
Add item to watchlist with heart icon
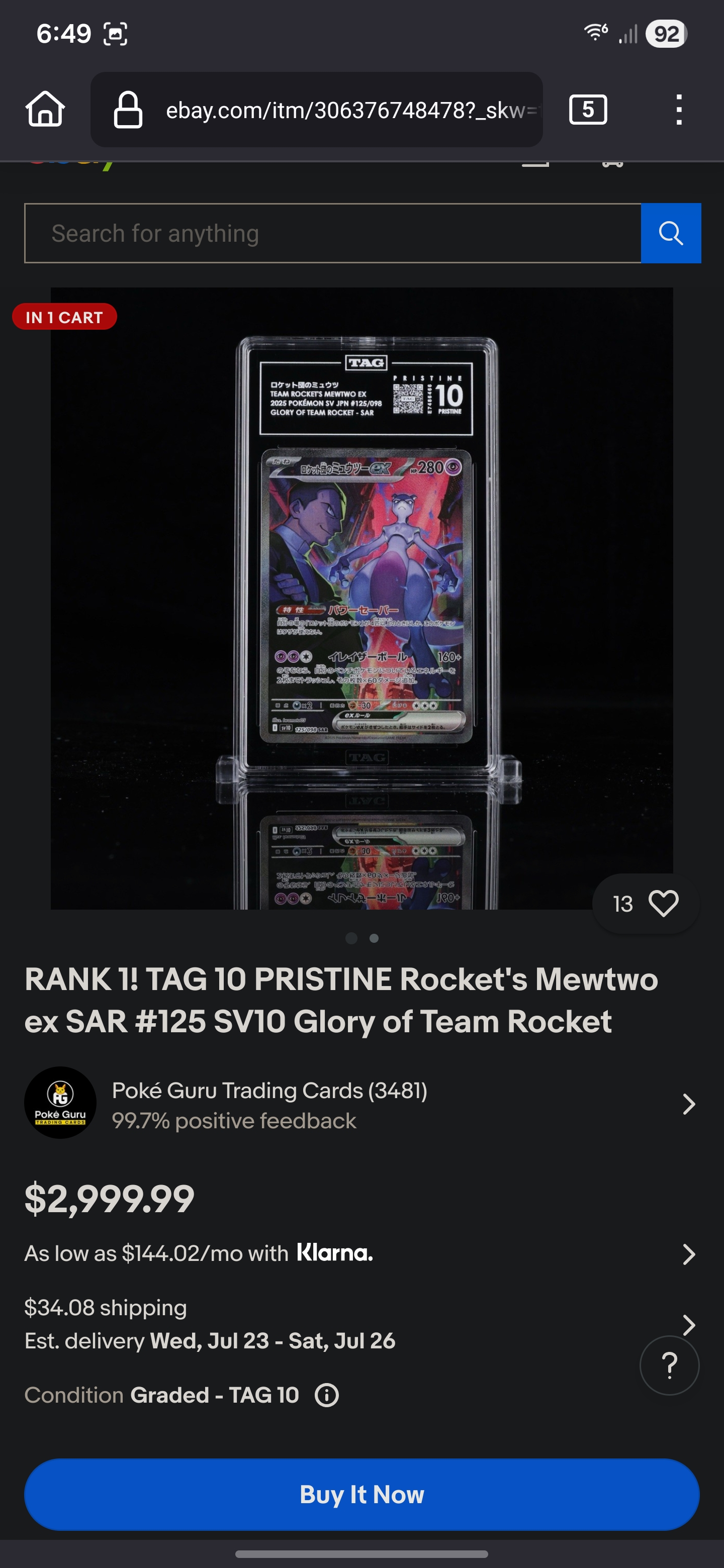[663, 903]
